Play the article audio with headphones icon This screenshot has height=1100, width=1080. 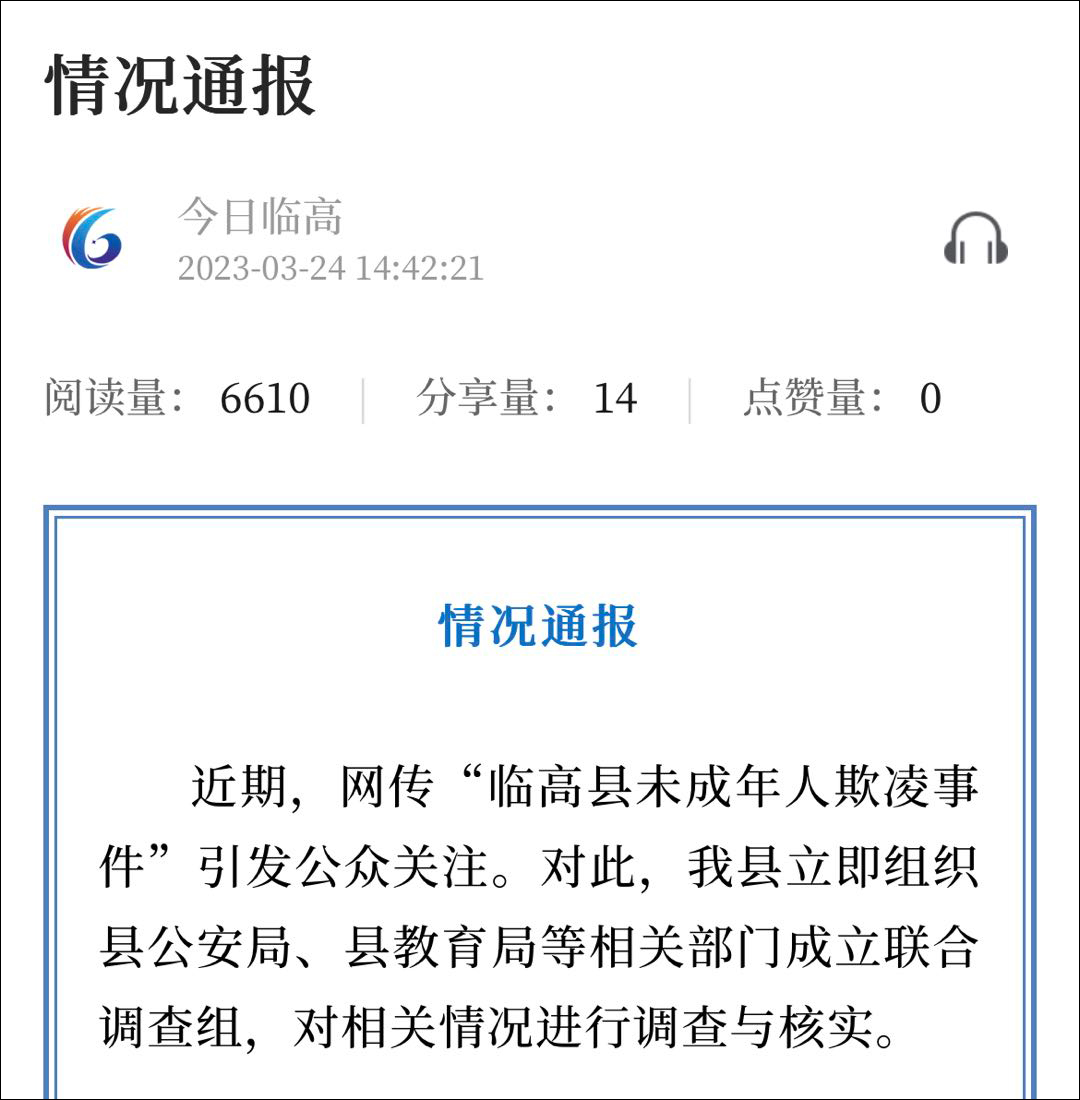click(x=975, y=239)
